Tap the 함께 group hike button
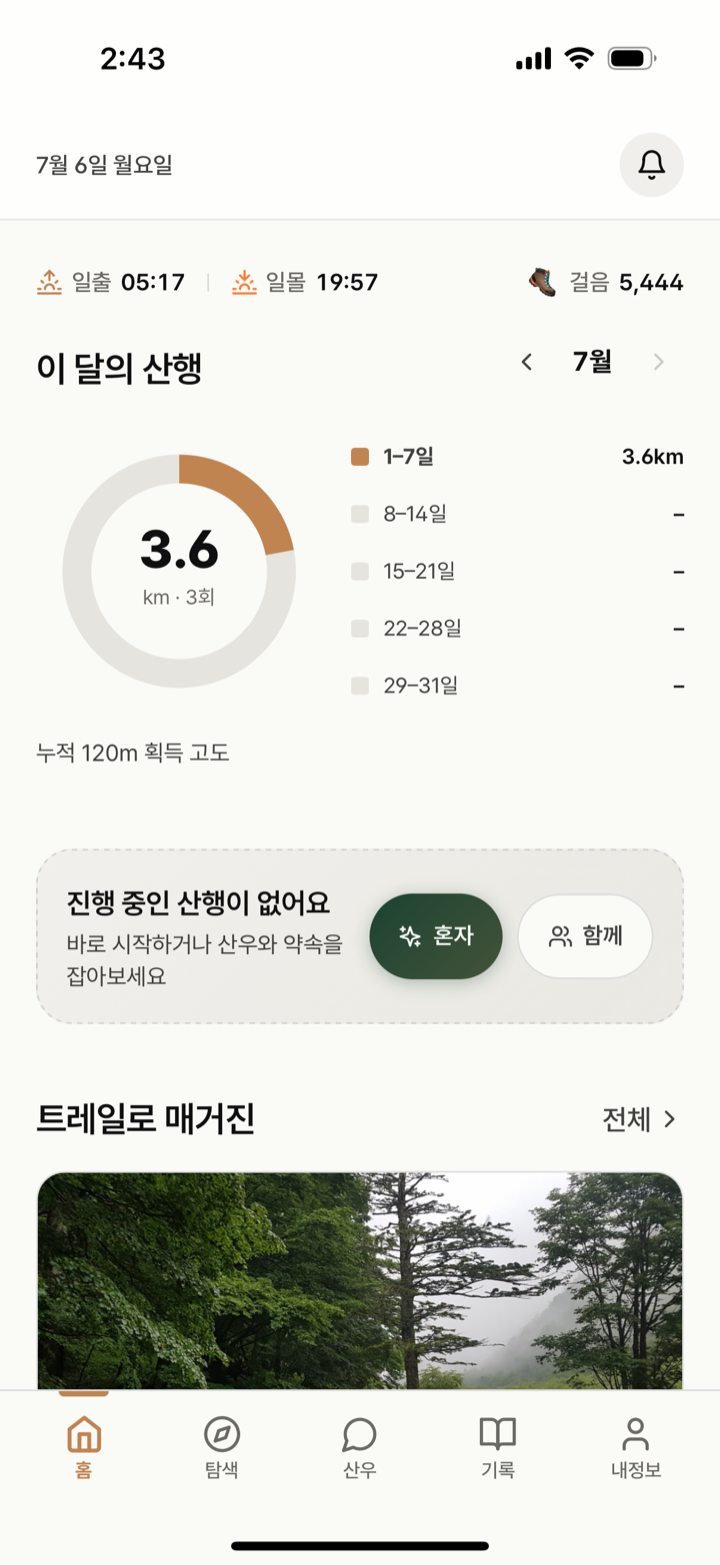 point(585,936)
